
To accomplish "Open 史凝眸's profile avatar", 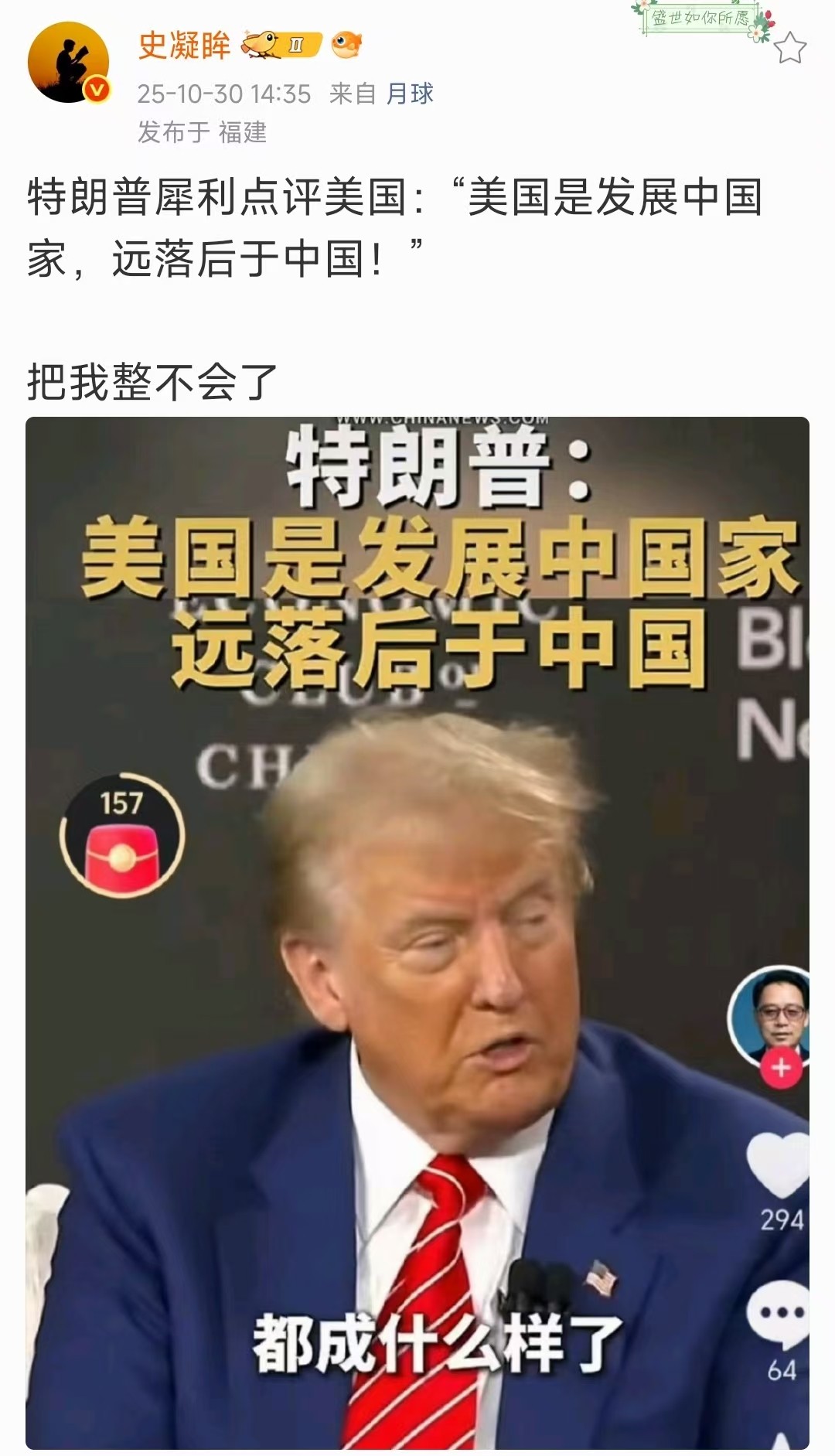I will tap(68, 63).
